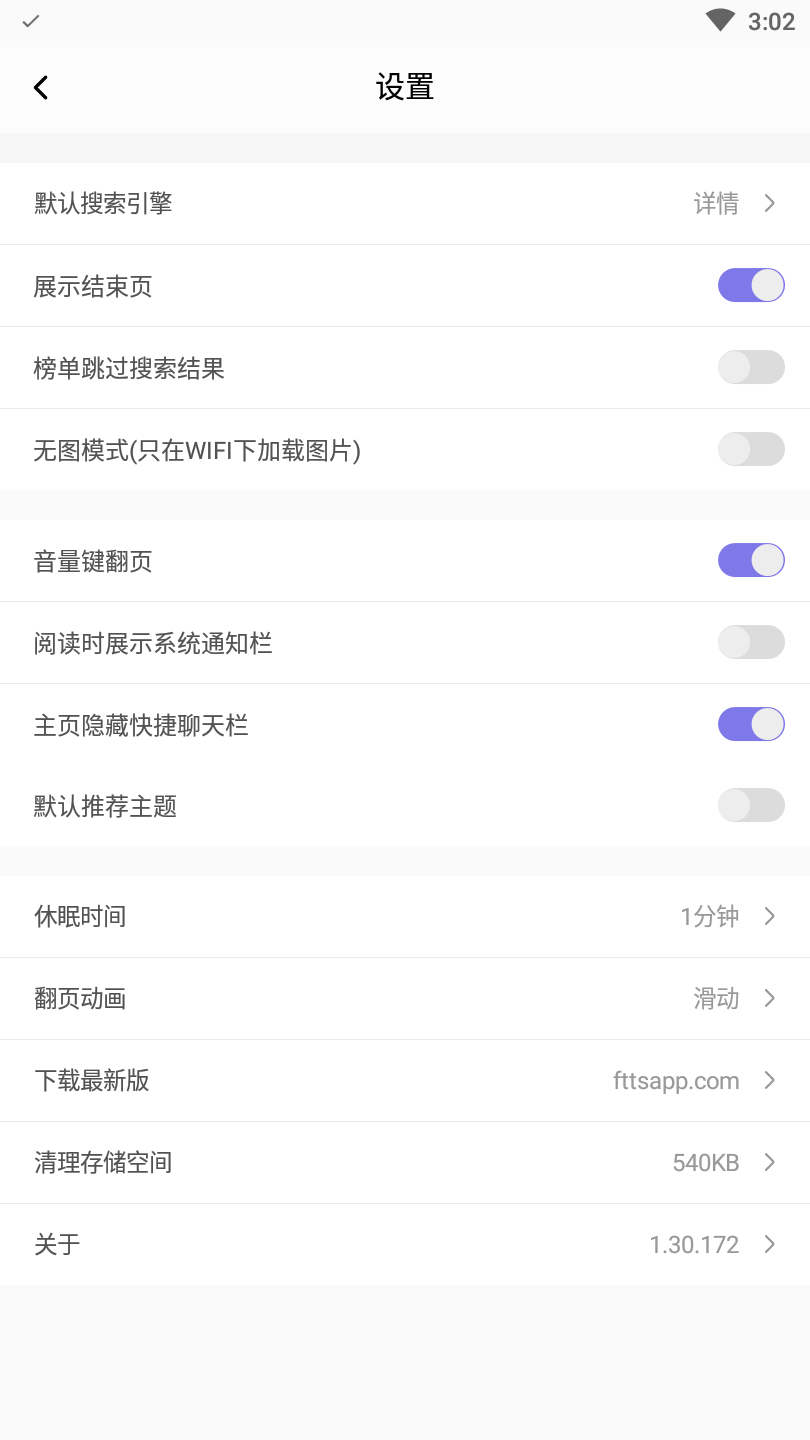The width and height of the screenshot is (810, 1440).
Task: Disable the 展示结束页 switch
Action: point(751,285)
